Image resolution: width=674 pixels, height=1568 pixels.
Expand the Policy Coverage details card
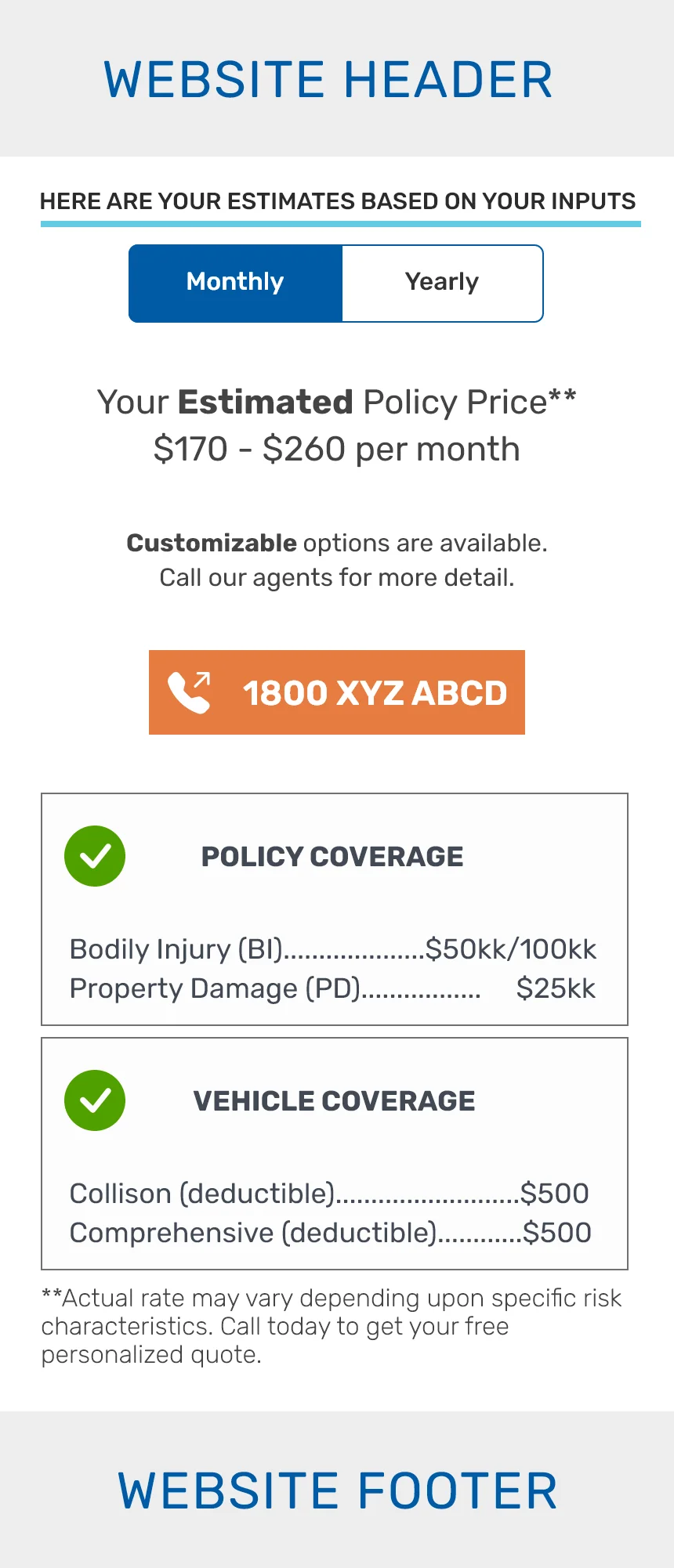tap(335, 909)
